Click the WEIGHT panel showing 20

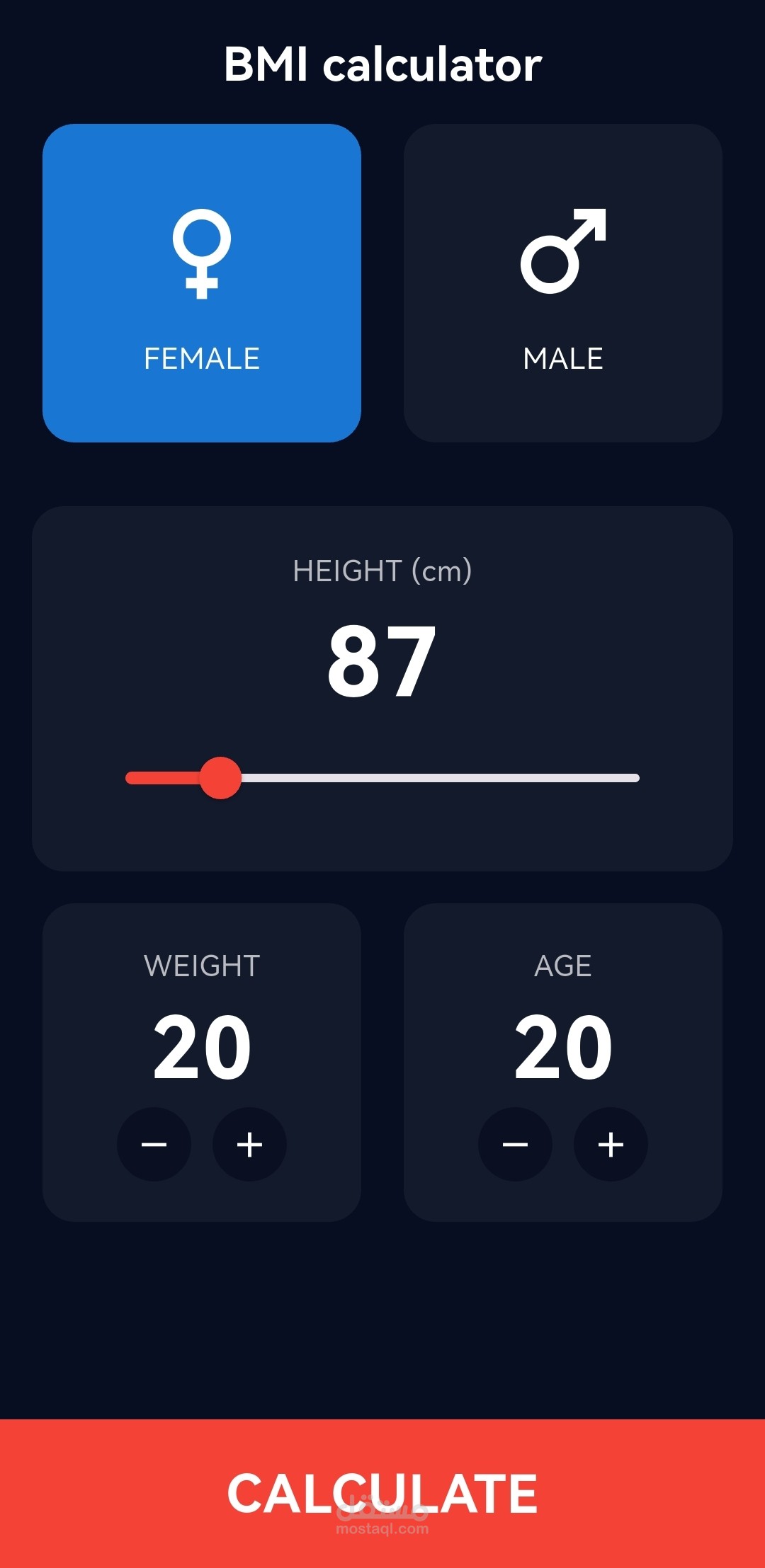[202, 1062]
